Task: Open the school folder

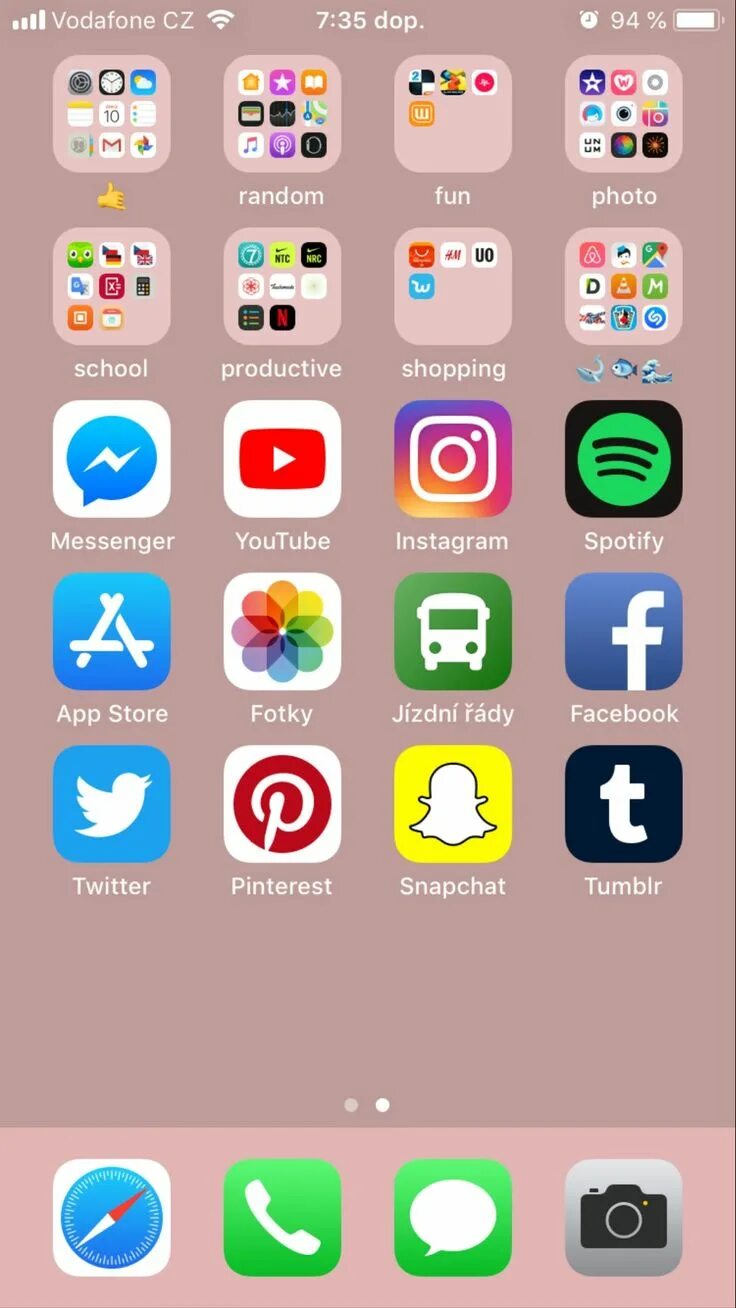Action: coord(111,286)
